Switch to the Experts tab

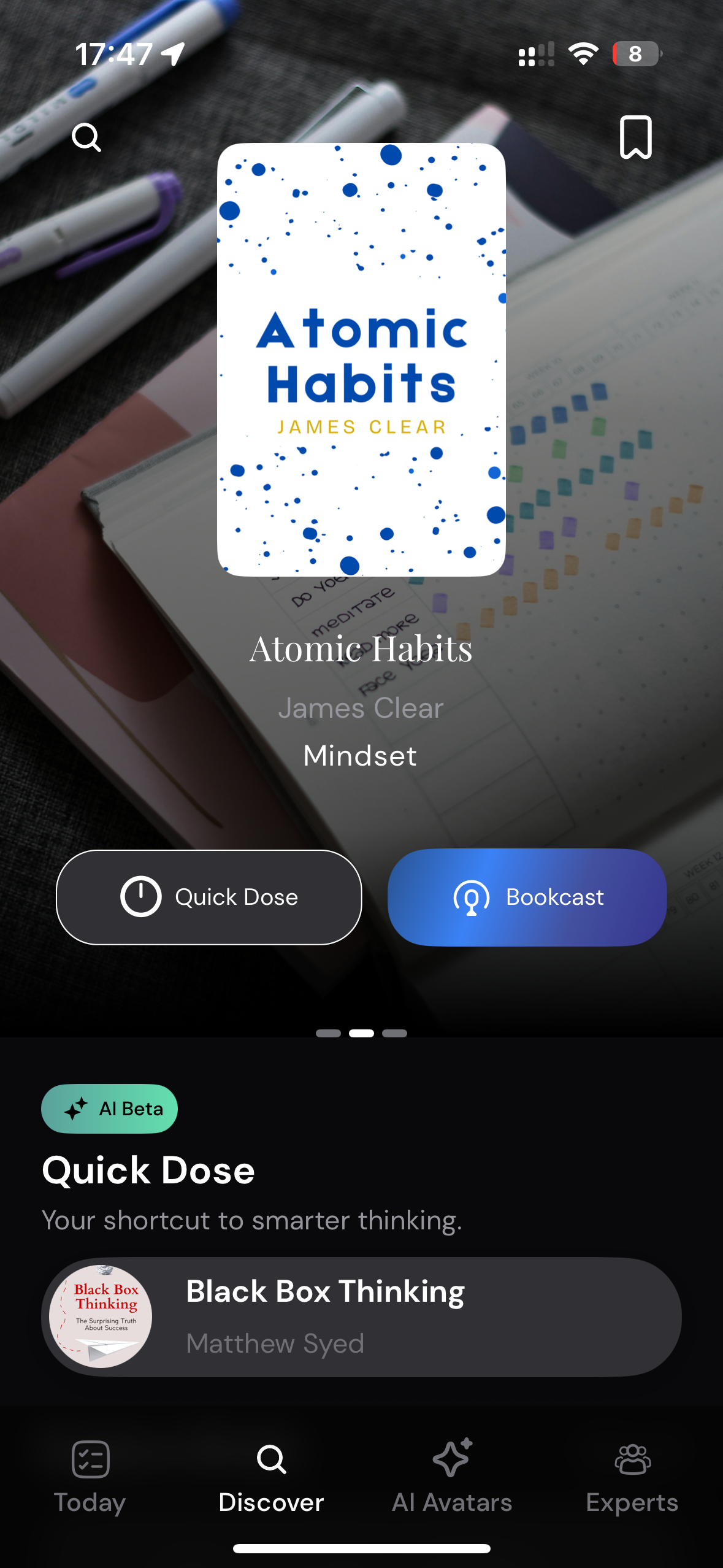tap(632, 1476)
